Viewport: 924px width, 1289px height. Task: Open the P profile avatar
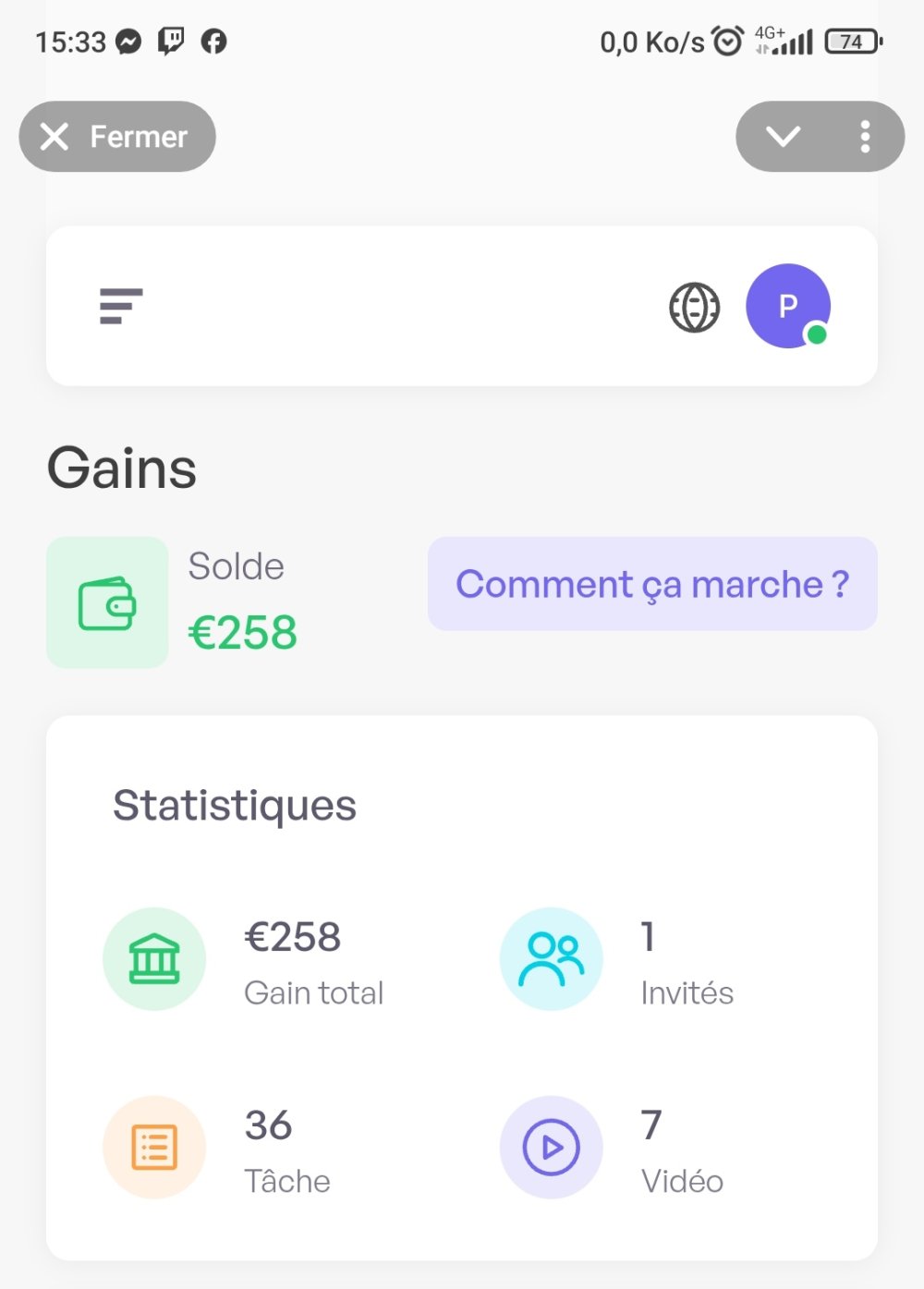pyautogui.click(x=787, y=306)
